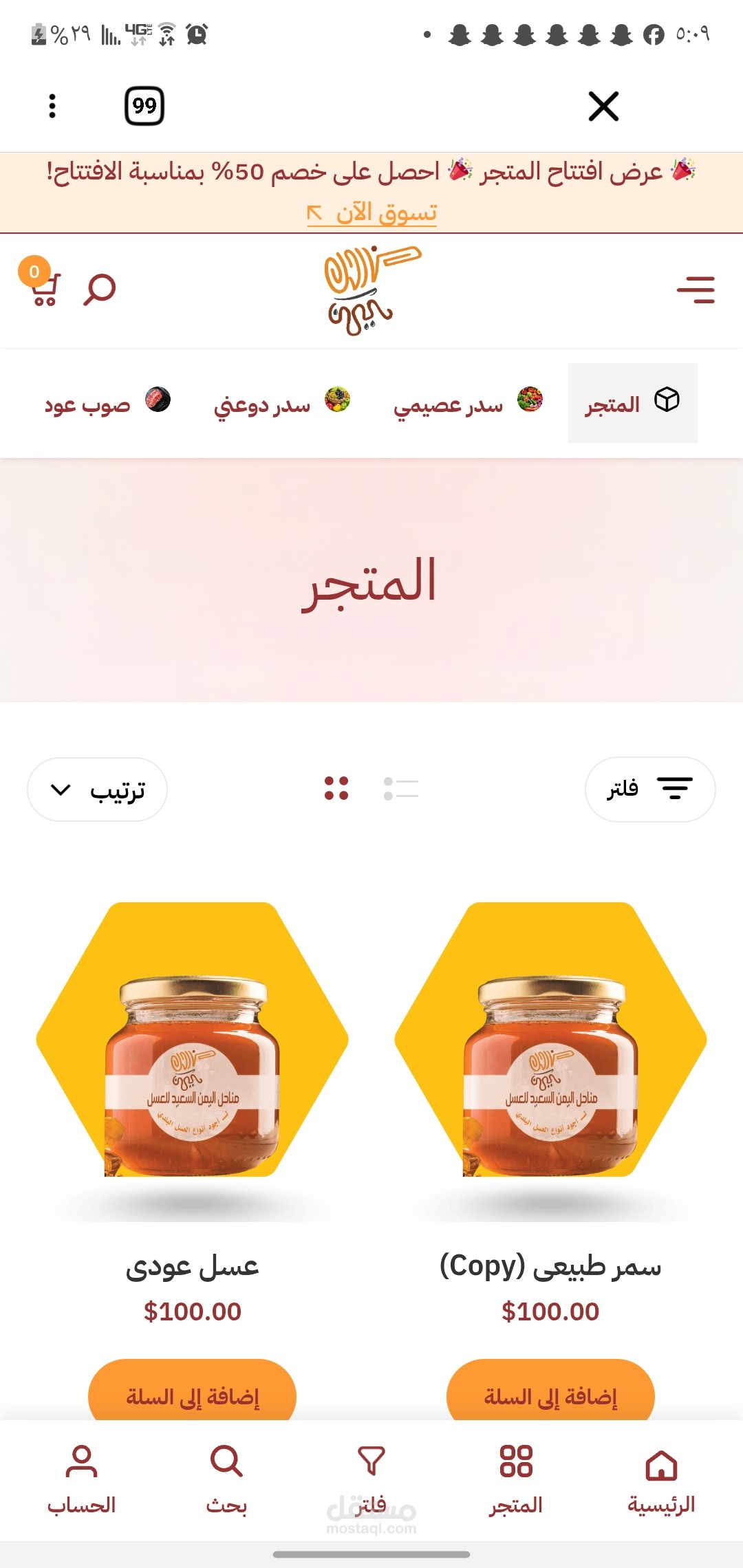Switch to list view layout
Viewport: 743px width, 1568px height.
(x=401, y=789)
